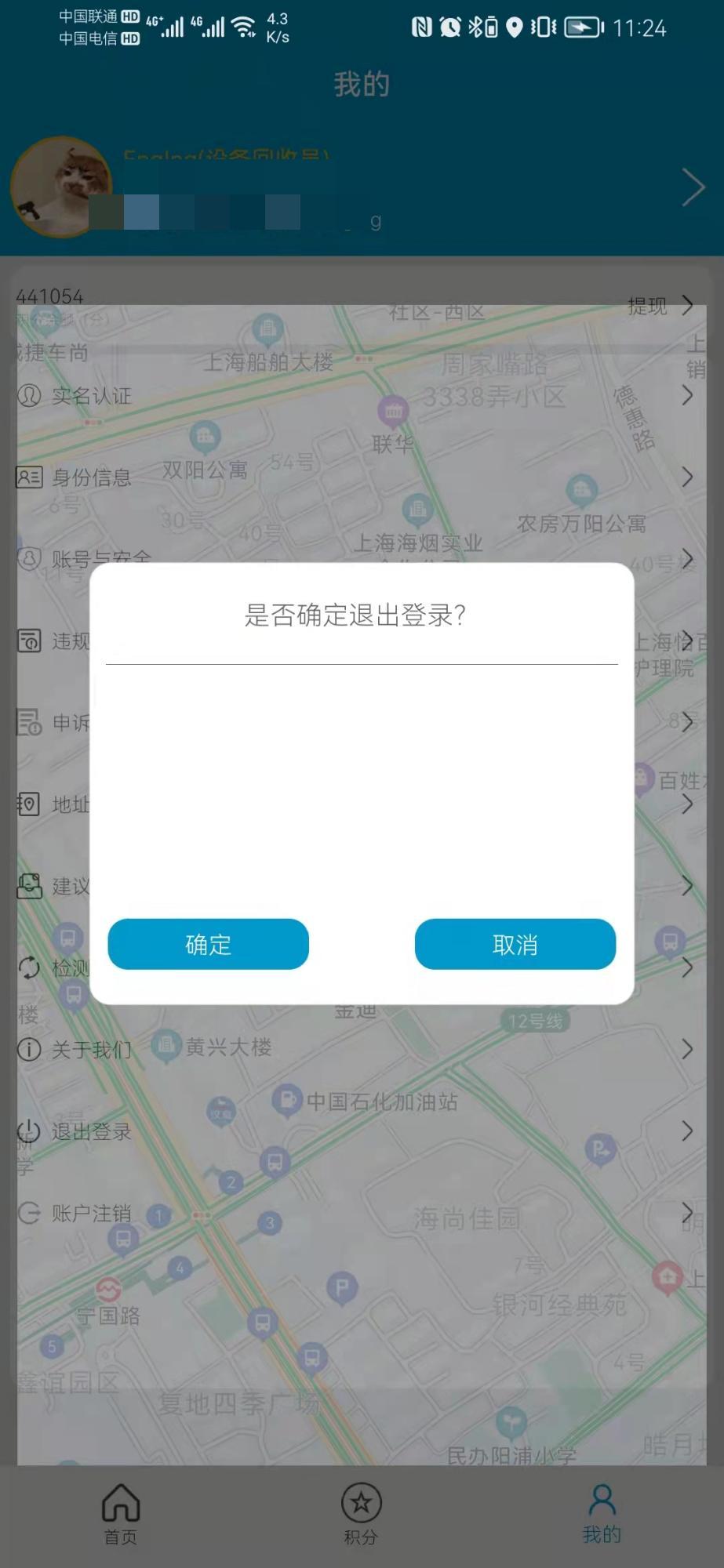Confirm logout with the 确定 button
The image size is (724, 1568).
pos(208,944)
